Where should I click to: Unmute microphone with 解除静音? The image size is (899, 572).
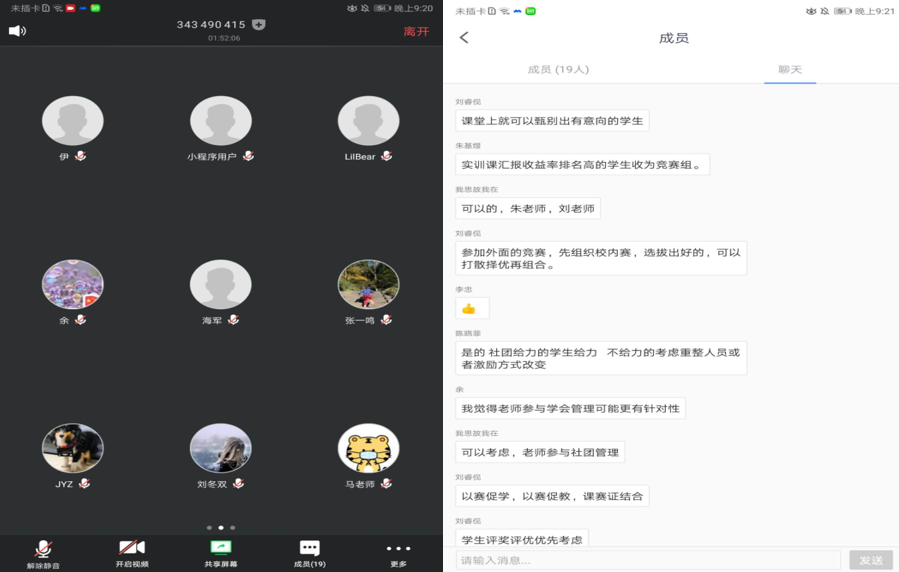[x=43, y=552]
